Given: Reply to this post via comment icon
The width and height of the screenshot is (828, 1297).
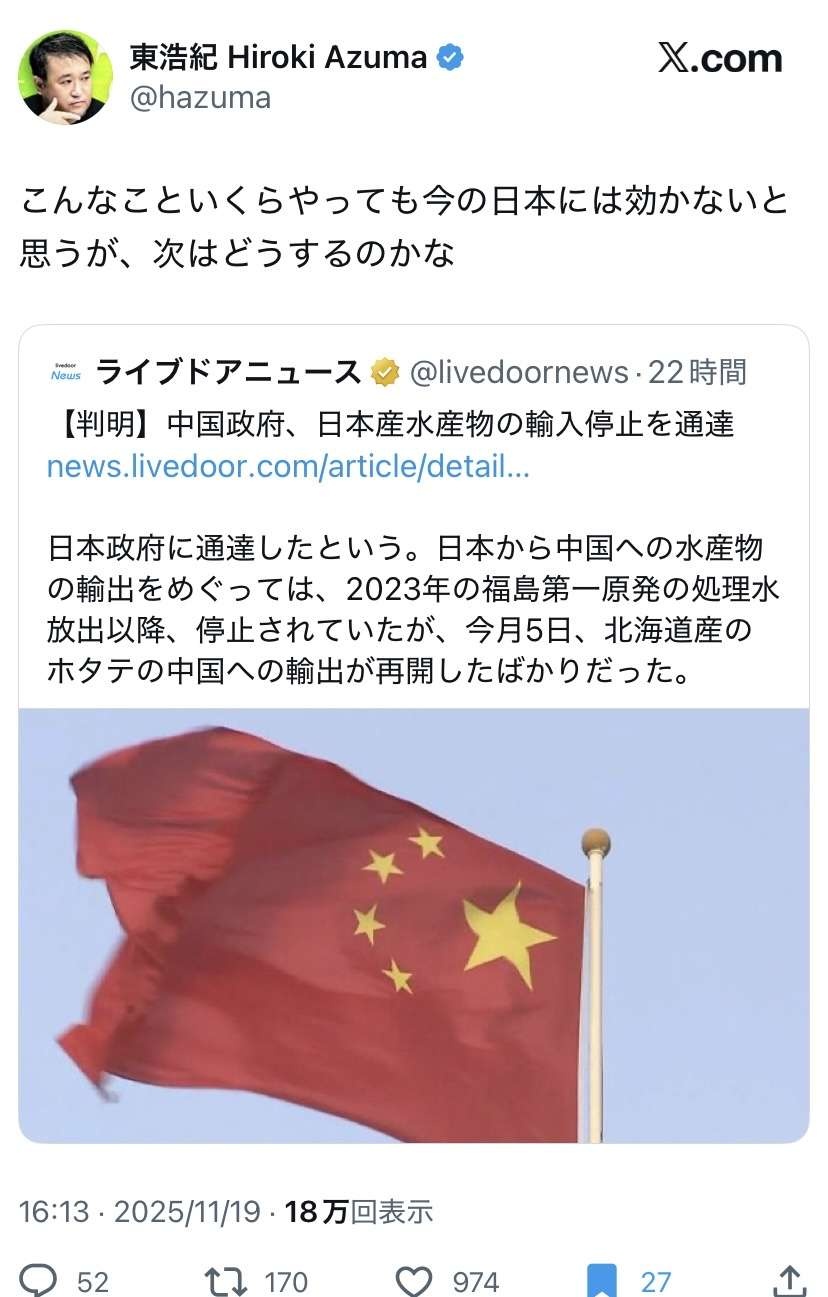Looking at the screenshot, I should (40, 1279).
